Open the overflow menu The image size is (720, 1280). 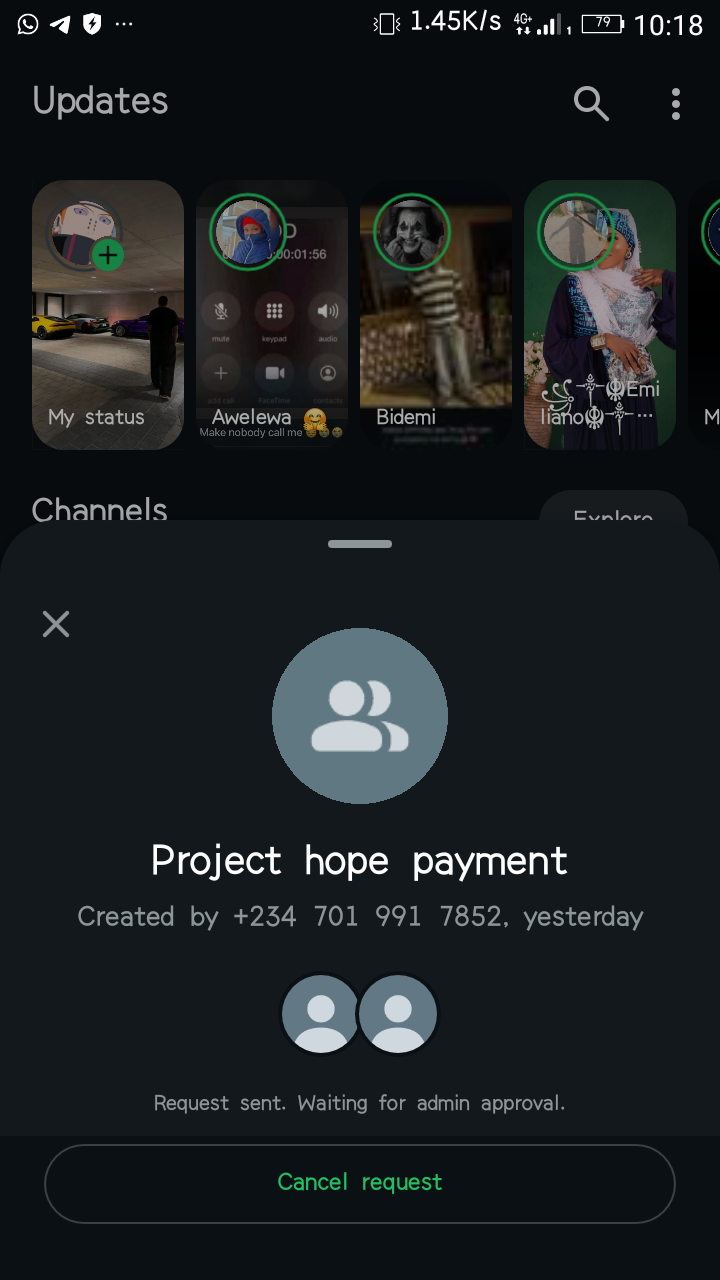tap(676, 103)
